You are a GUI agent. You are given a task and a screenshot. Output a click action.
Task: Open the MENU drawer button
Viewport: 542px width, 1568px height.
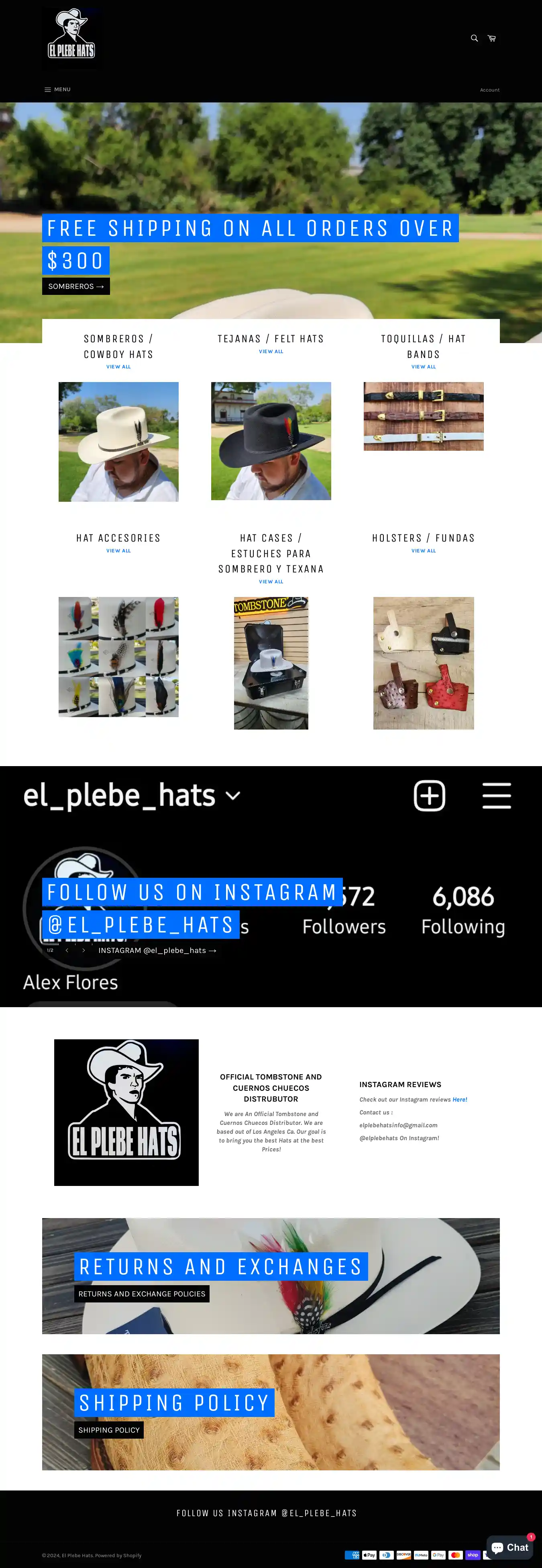click(57, 90)
